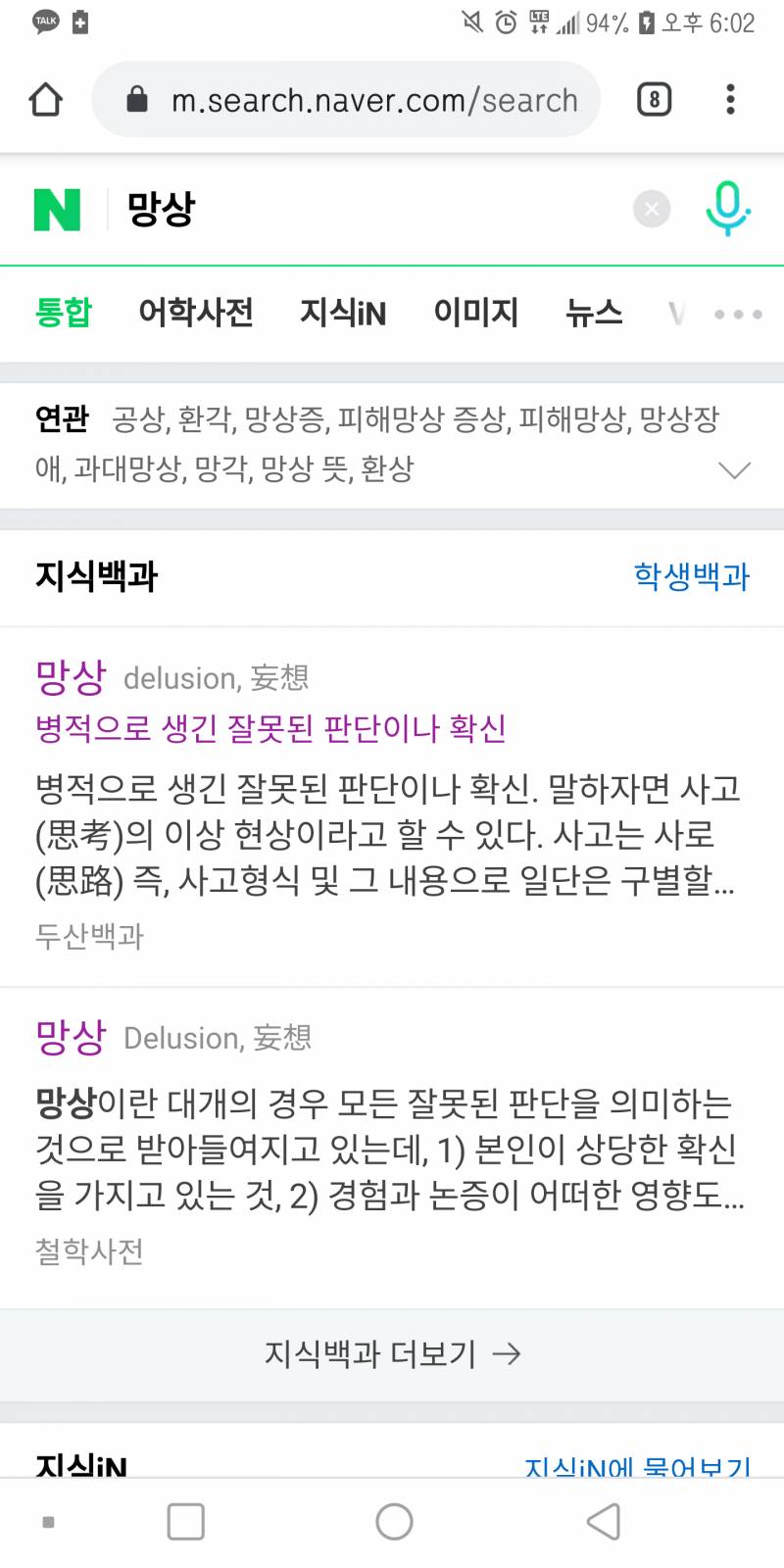The width and height of the screenshot is (784, 1568).
Task: Tap the recent apps square key
Action: (x=185, y=1522)
